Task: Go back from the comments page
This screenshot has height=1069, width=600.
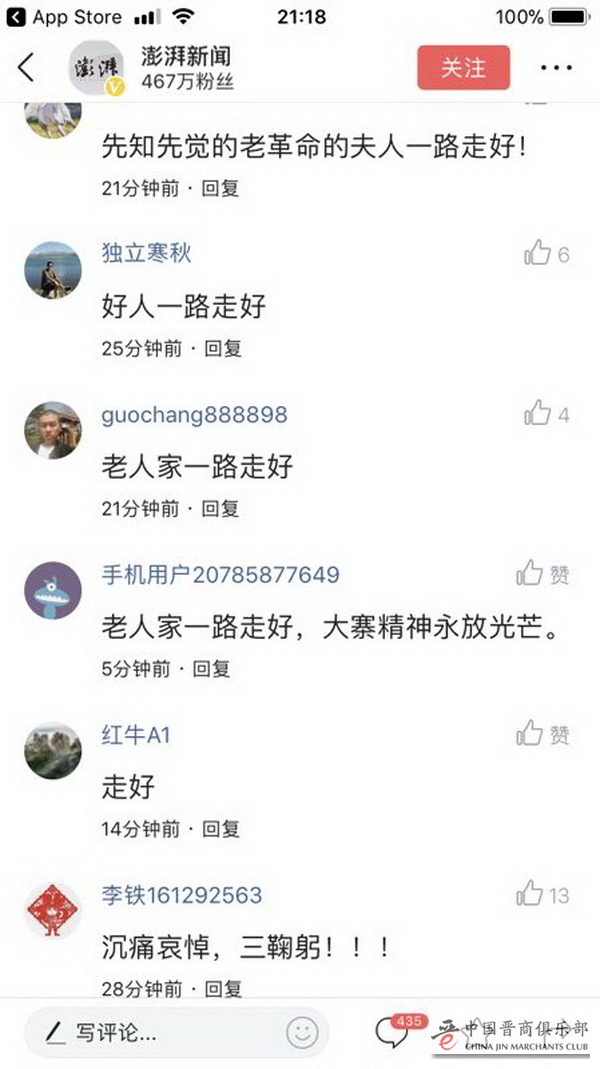Action: pos(26,68)
